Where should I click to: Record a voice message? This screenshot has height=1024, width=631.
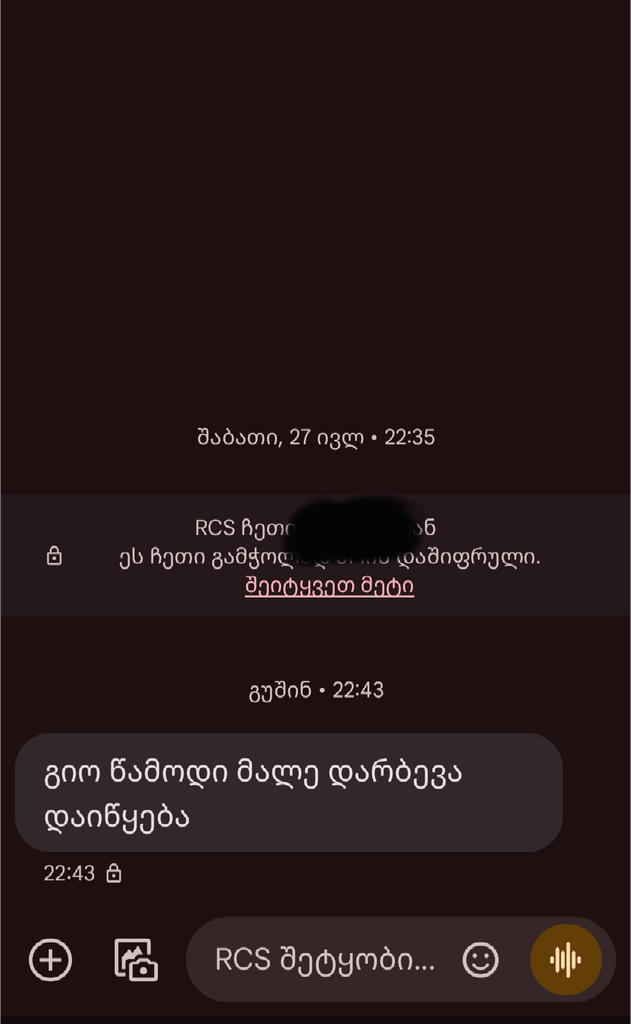tap(566, 959)
